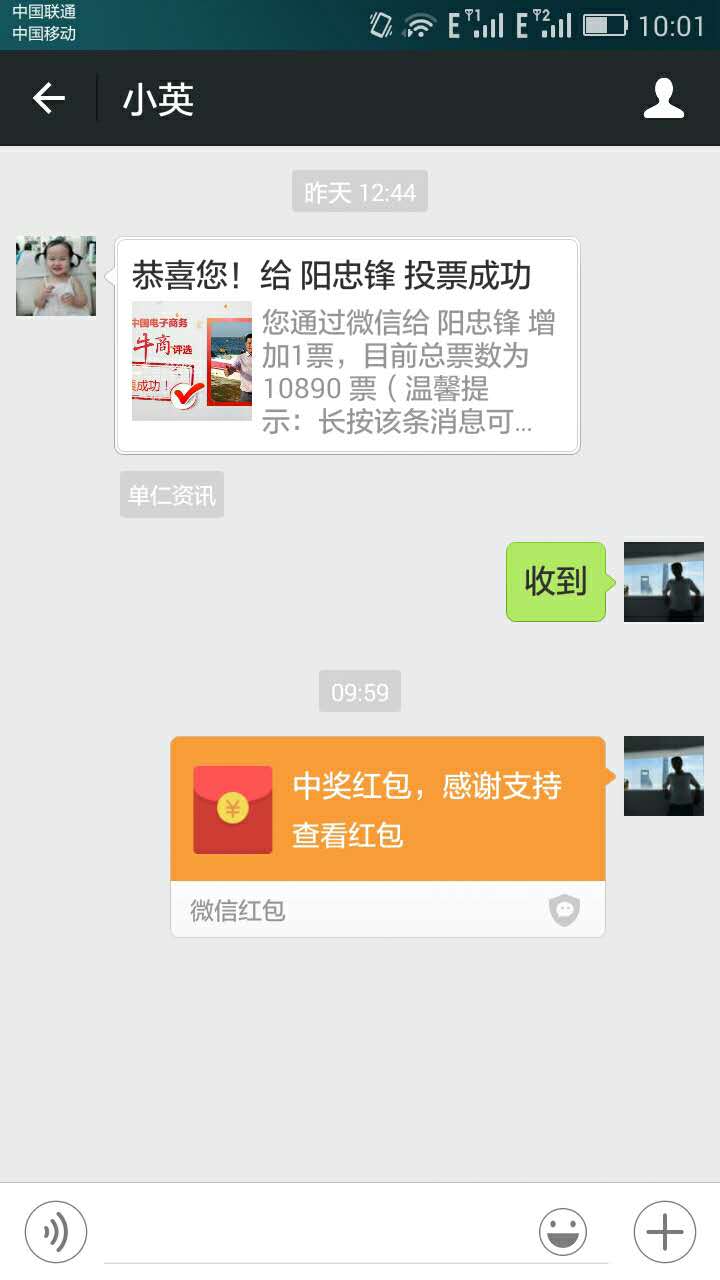Tap 小英's baby photo avatar
720x1280 pixels.
coord(56,276)
